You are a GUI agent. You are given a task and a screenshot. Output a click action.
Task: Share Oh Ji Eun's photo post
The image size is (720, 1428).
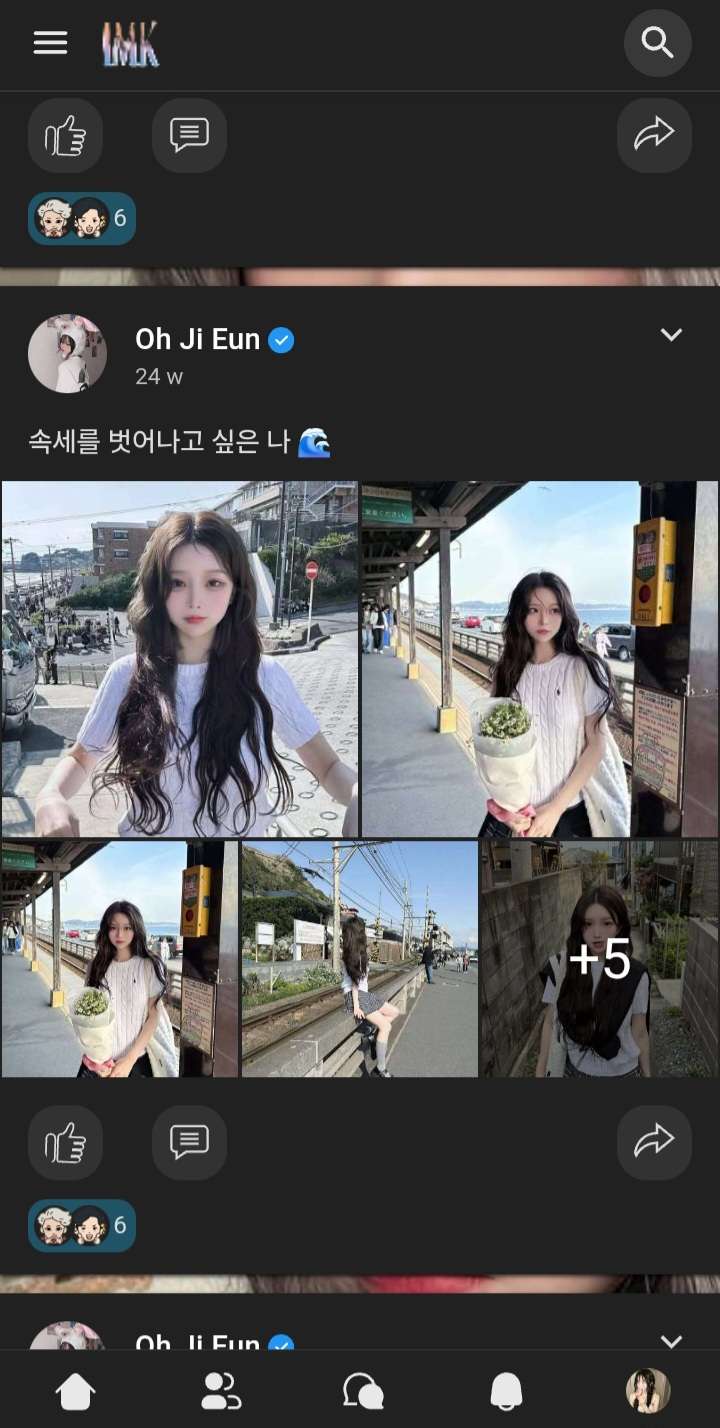coord(654,1142)
